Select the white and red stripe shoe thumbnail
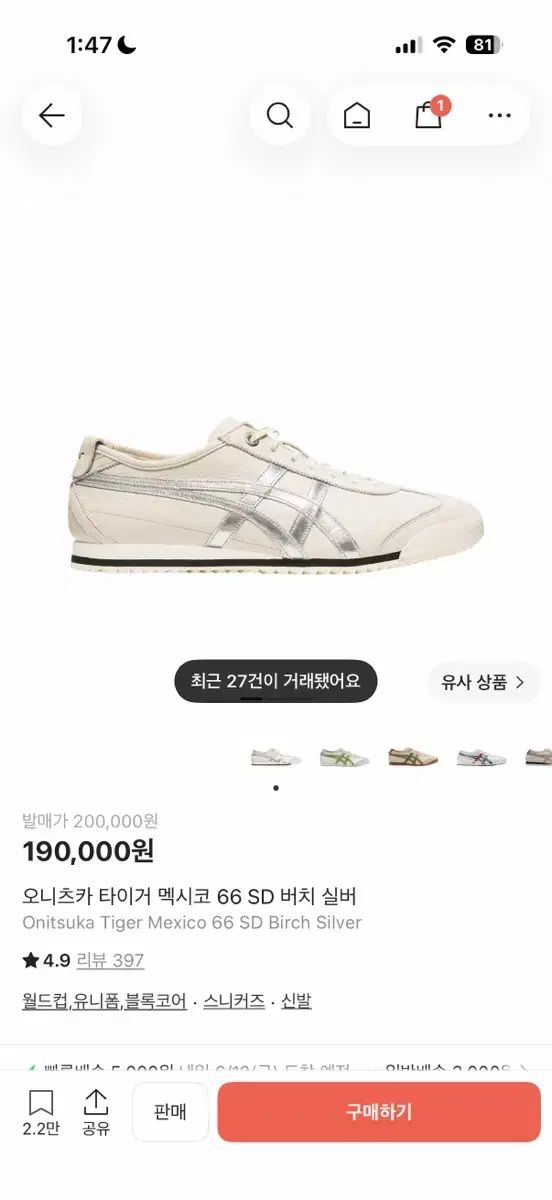Screen dimensions: 552x1200 481,757
